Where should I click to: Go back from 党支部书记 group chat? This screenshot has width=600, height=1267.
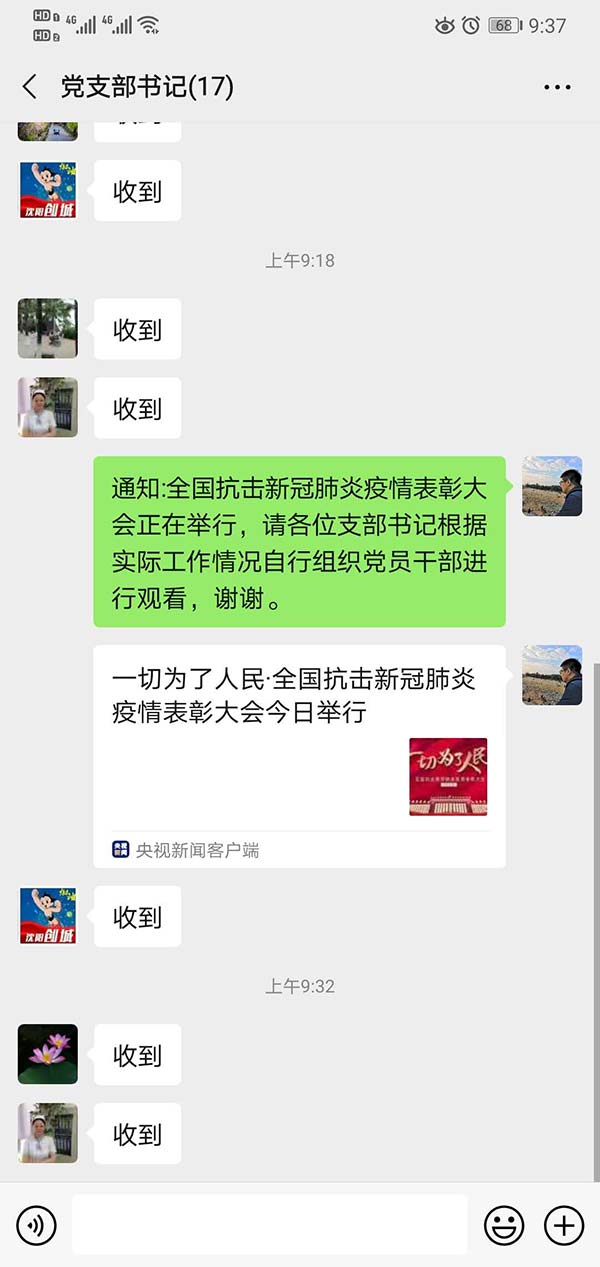coord(30,87)
